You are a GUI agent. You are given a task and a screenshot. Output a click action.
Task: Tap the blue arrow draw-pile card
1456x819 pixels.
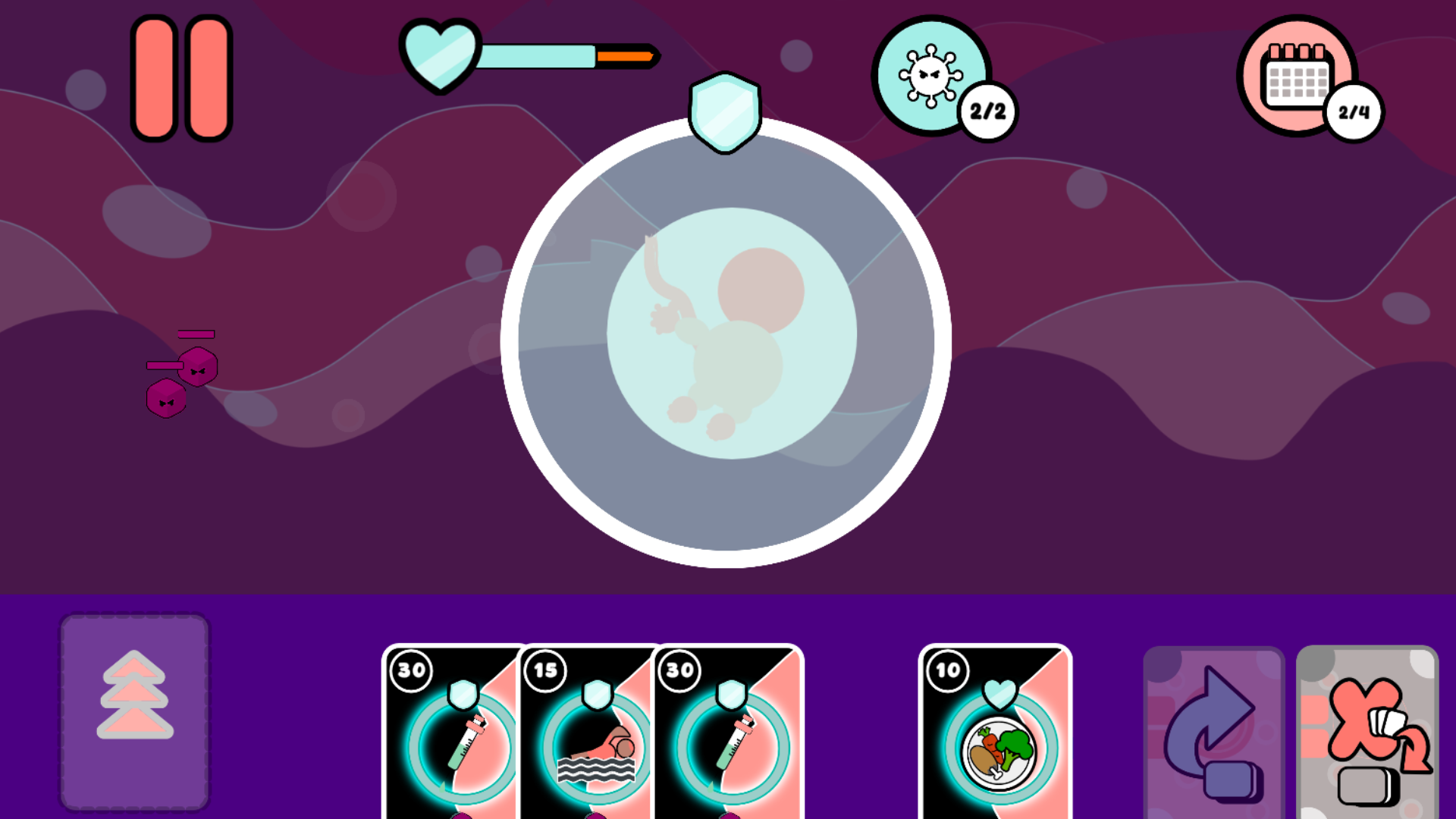pyautogui.click(x=1213, y=733)
